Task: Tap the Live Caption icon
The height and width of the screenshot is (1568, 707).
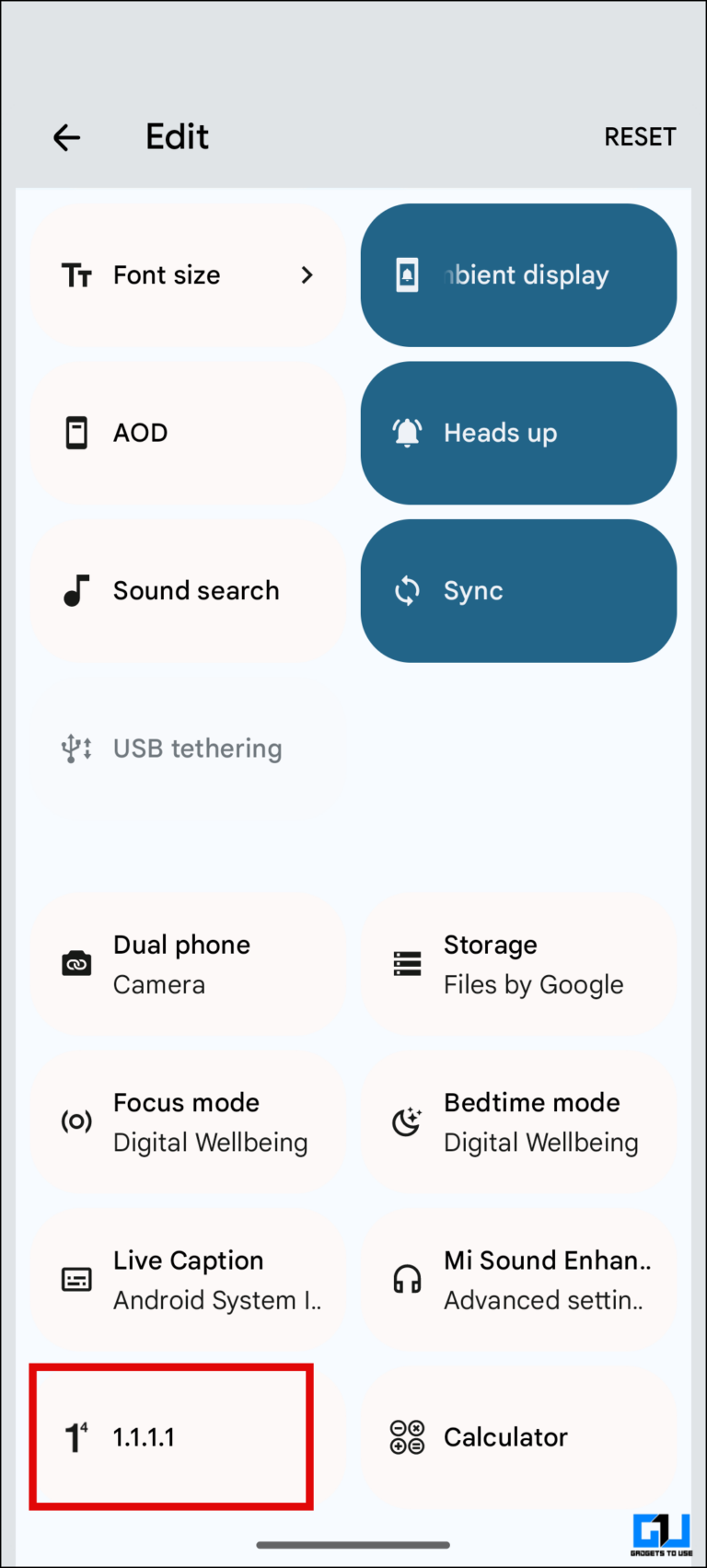Action: [76, 1279]
